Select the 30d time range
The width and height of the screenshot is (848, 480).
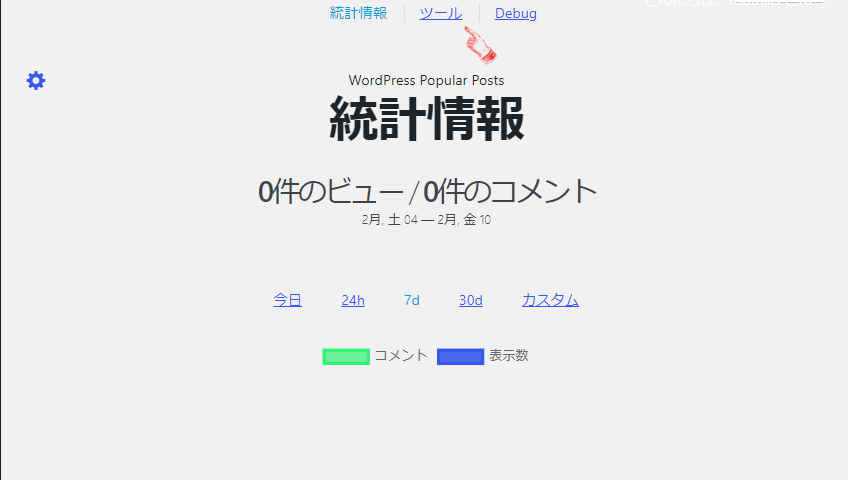[470, 300]
